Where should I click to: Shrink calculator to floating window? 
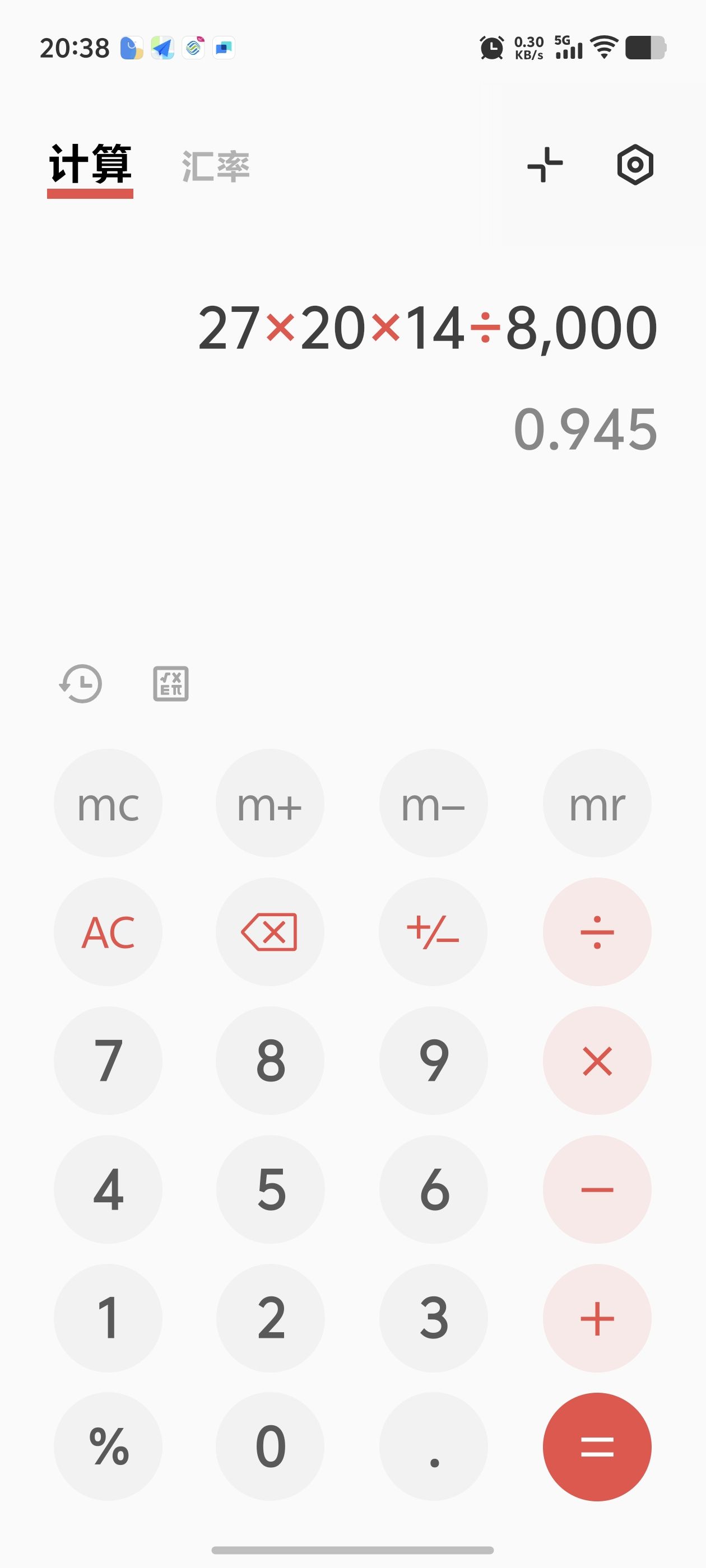point(545,164)
